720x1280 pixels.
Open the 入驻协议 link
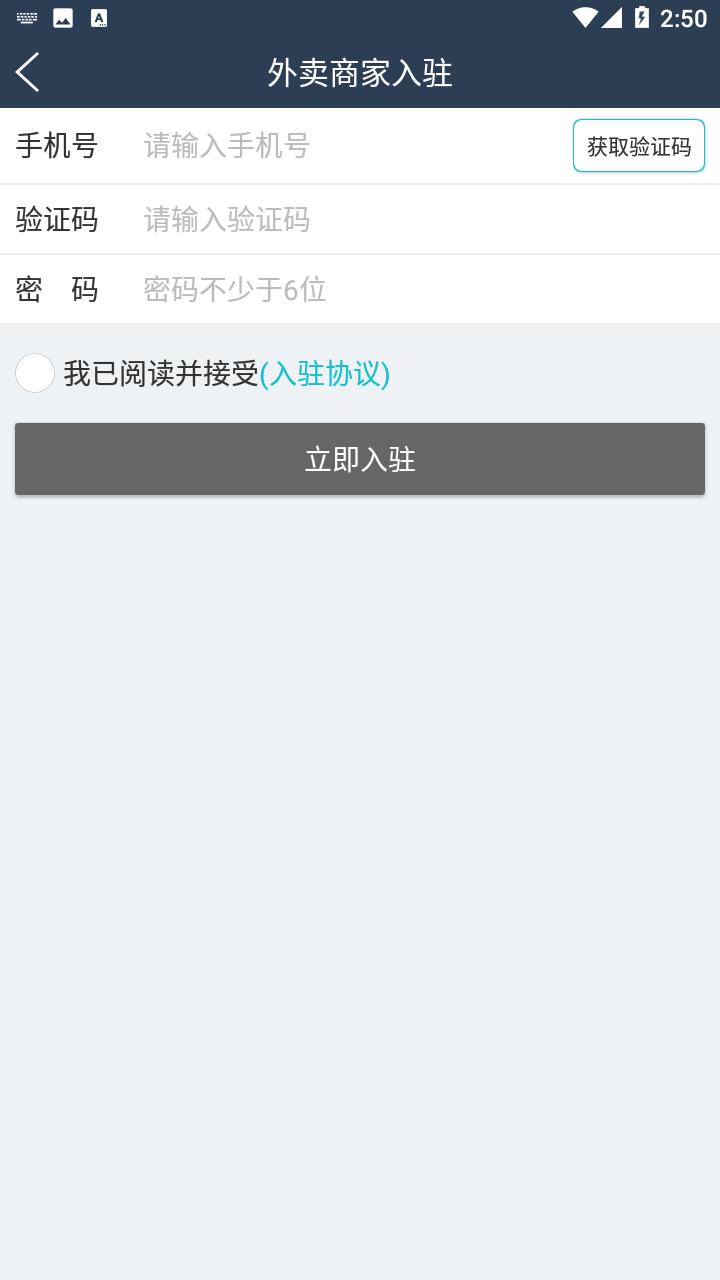click(x=325, y=373)
